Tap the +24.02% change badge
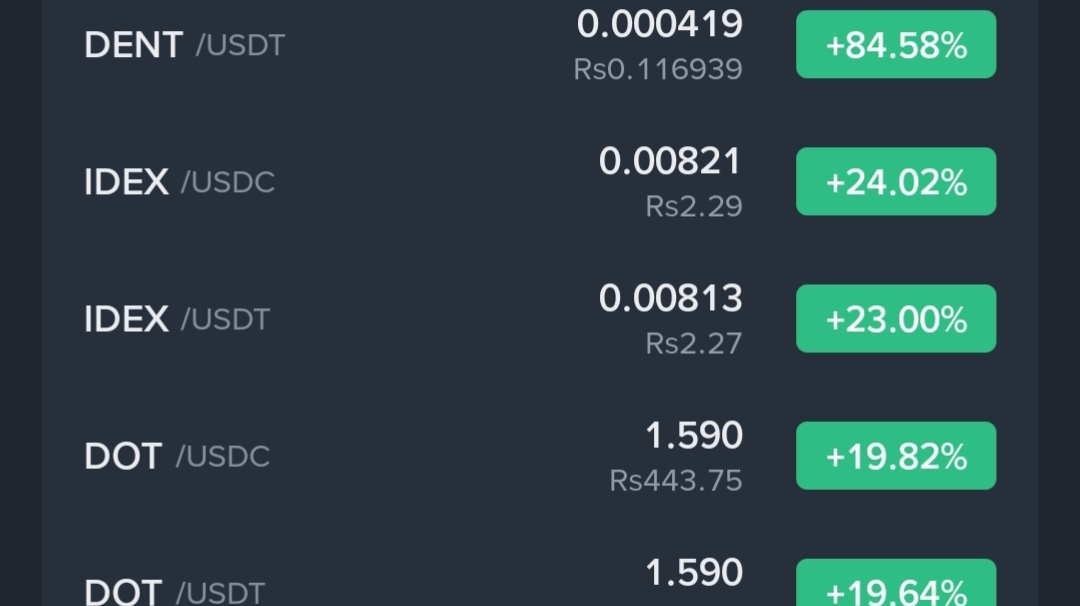 pos(896,182)
